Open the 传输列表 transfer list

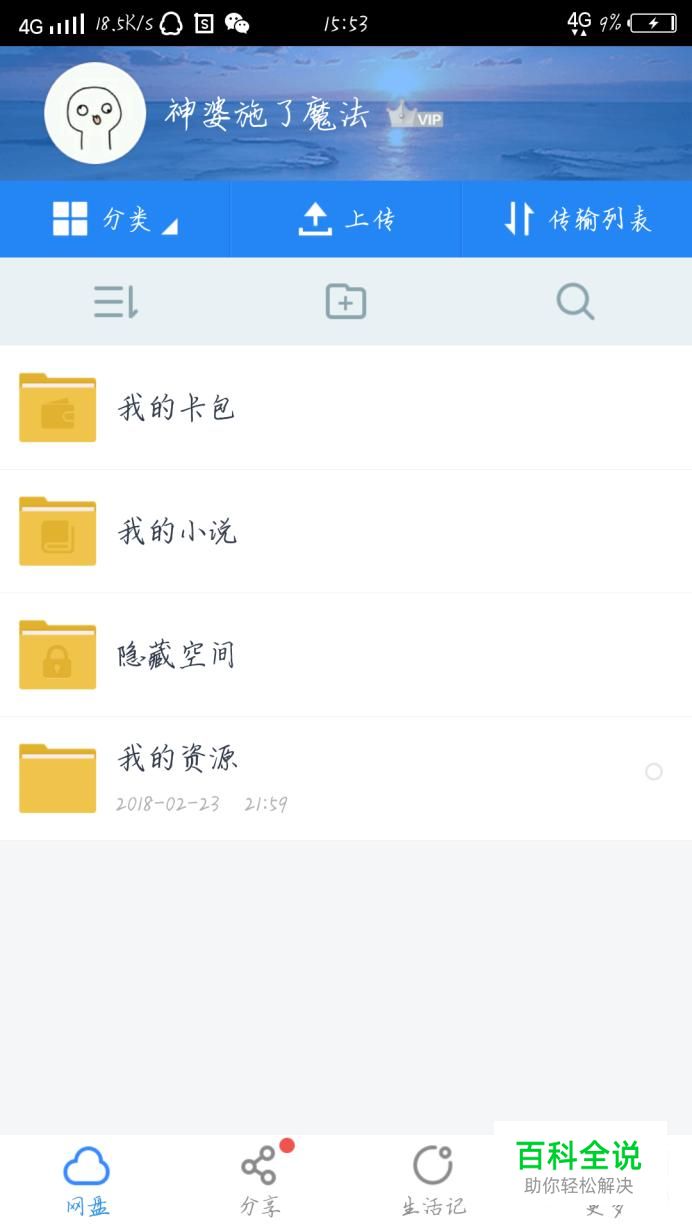[x=577, y=219]
